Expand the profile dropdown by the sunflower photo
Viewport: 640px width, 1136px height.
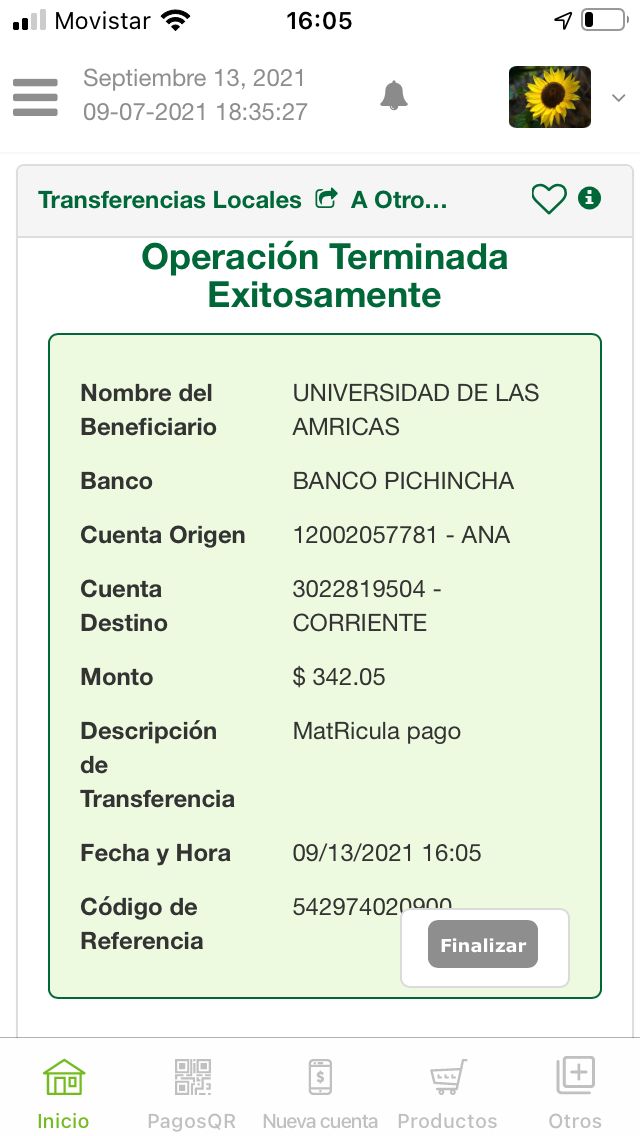[618, 97]
